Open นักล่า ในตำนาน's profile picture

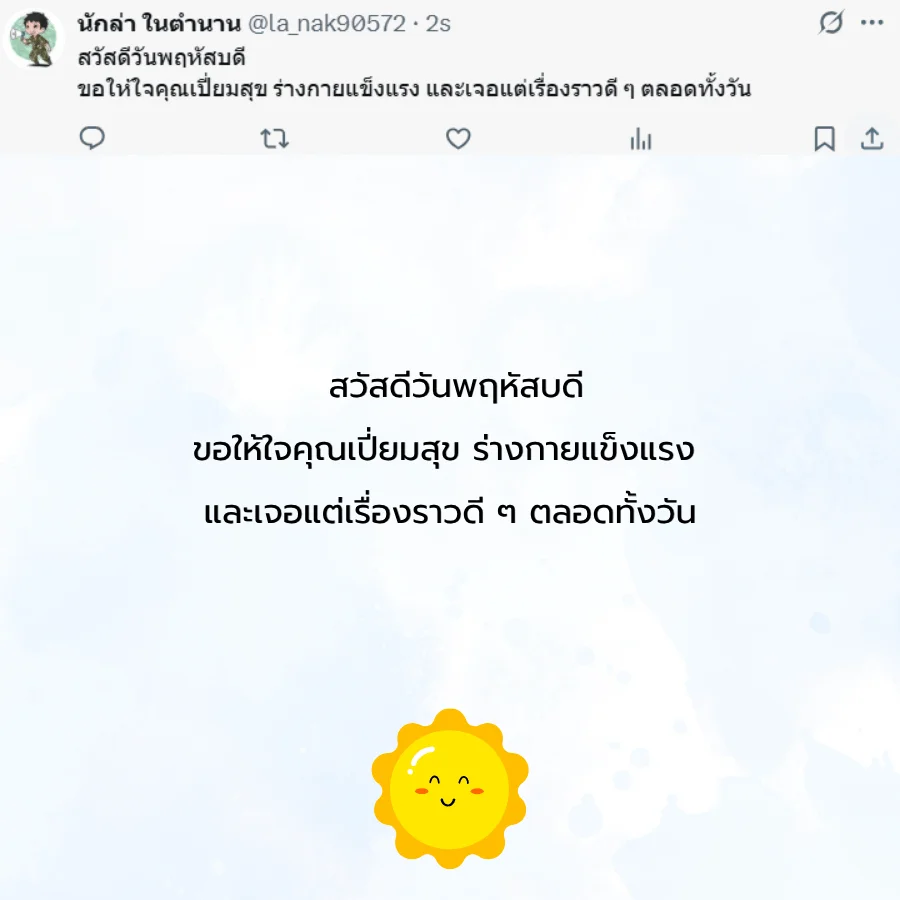click(37, 39)
